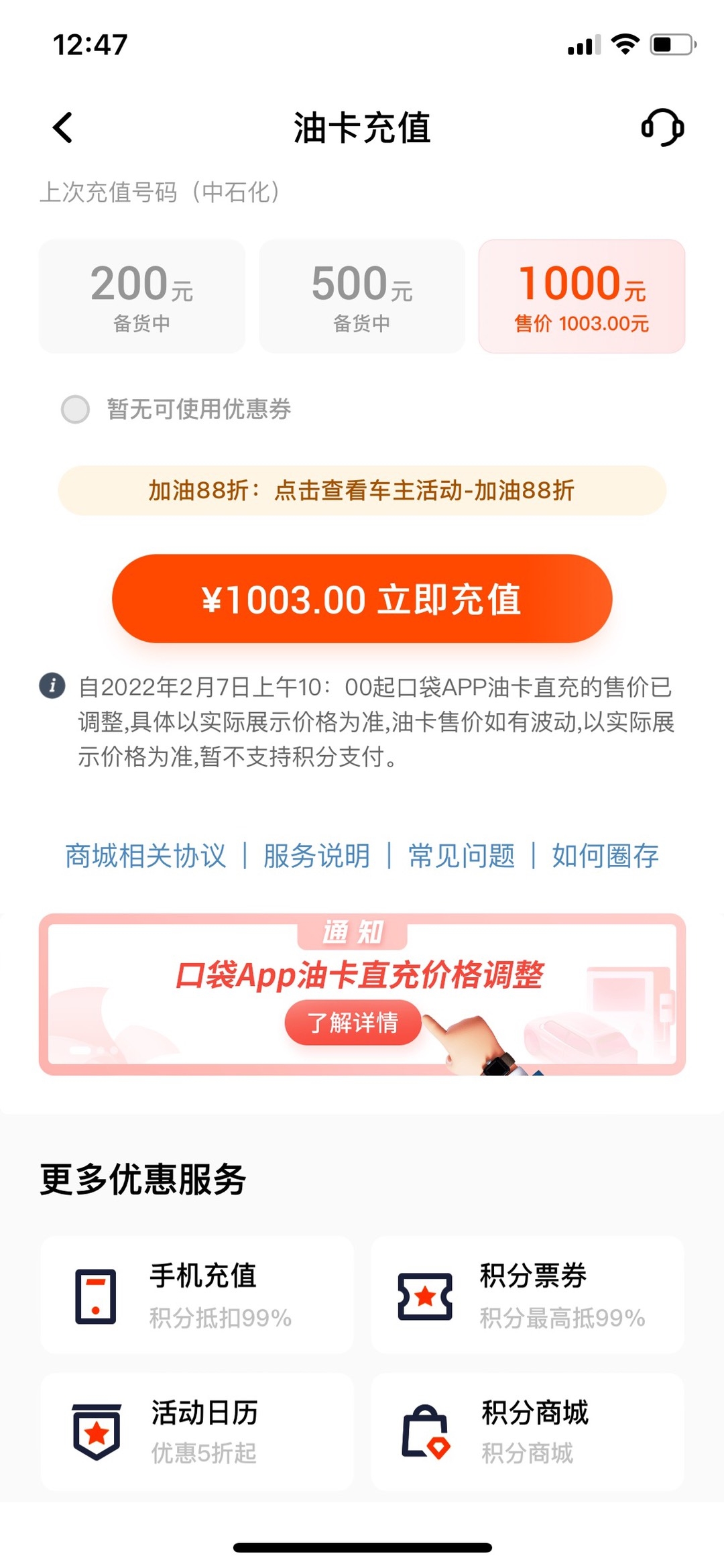Select the 200元 recharge amount
724x1568 pixels.
(142, 296)
